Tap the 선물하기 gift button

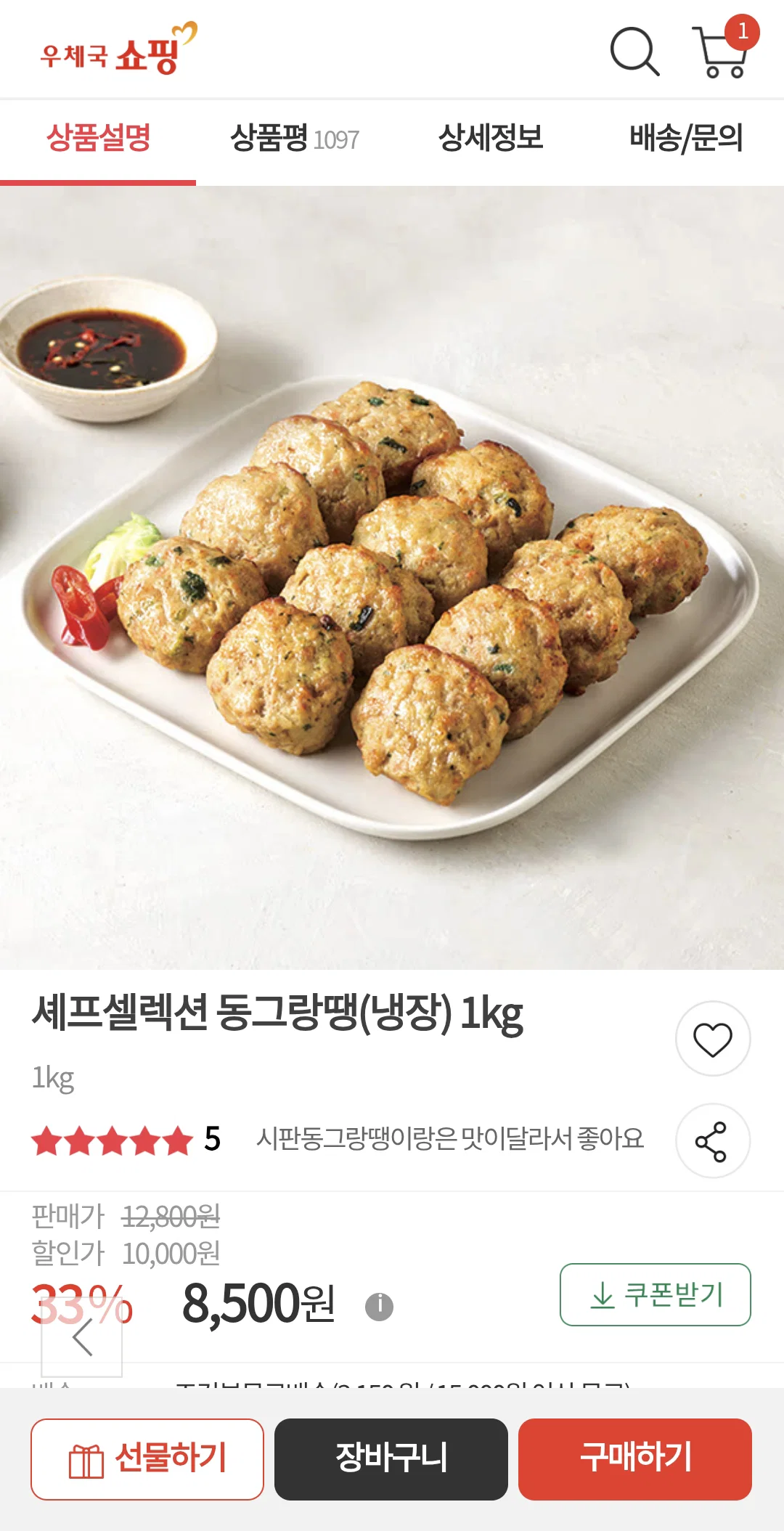(x=147, y=1459)
